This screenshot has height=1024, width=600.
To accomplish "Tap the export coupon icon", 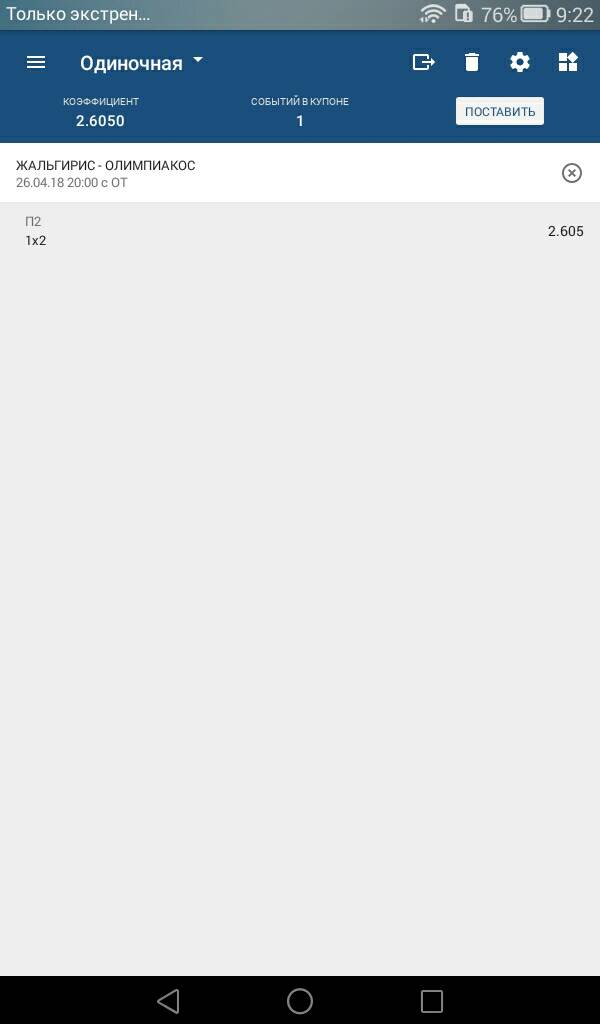I will pyautogui.click(x=424, y=62).
